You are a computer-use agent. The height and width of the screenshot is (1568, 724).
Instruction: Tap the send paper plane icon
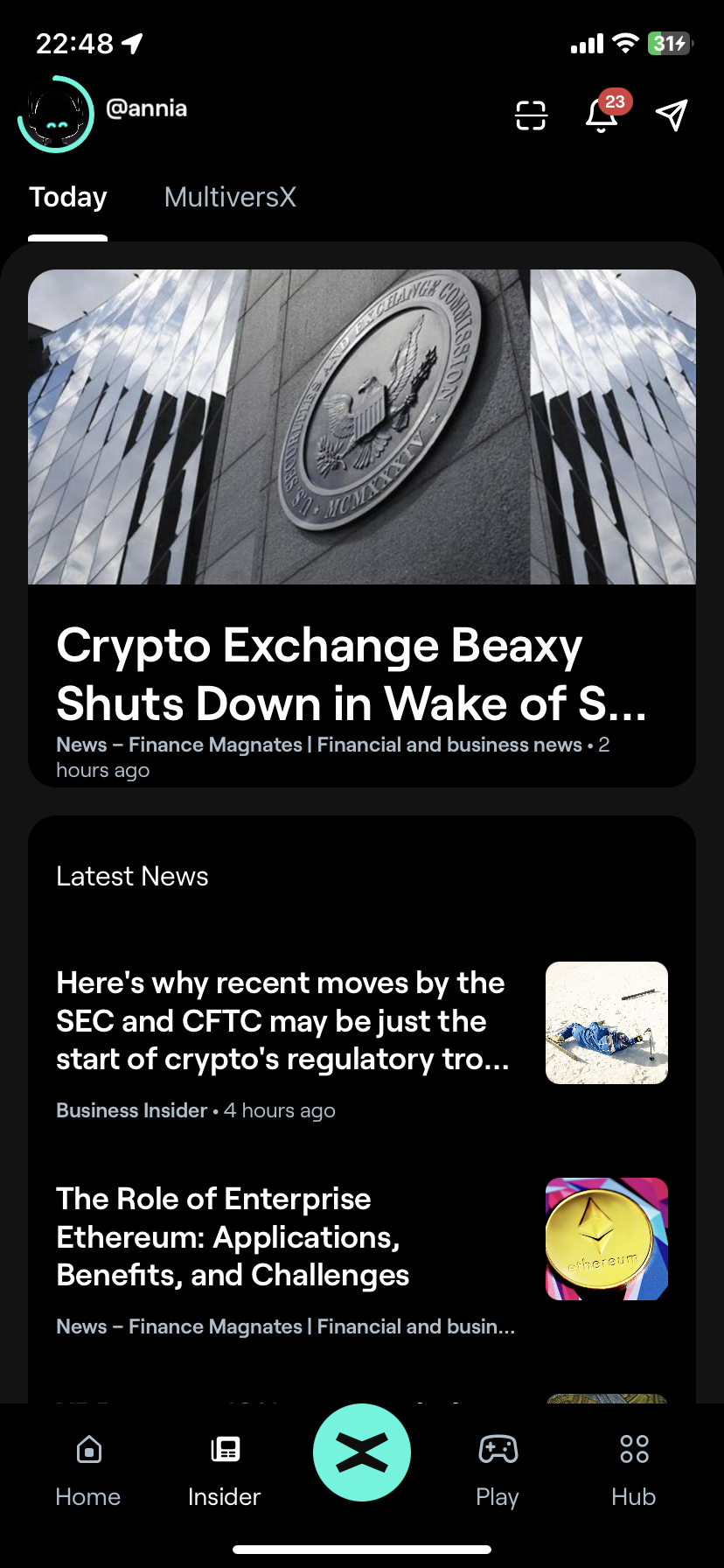coord(672,115)
